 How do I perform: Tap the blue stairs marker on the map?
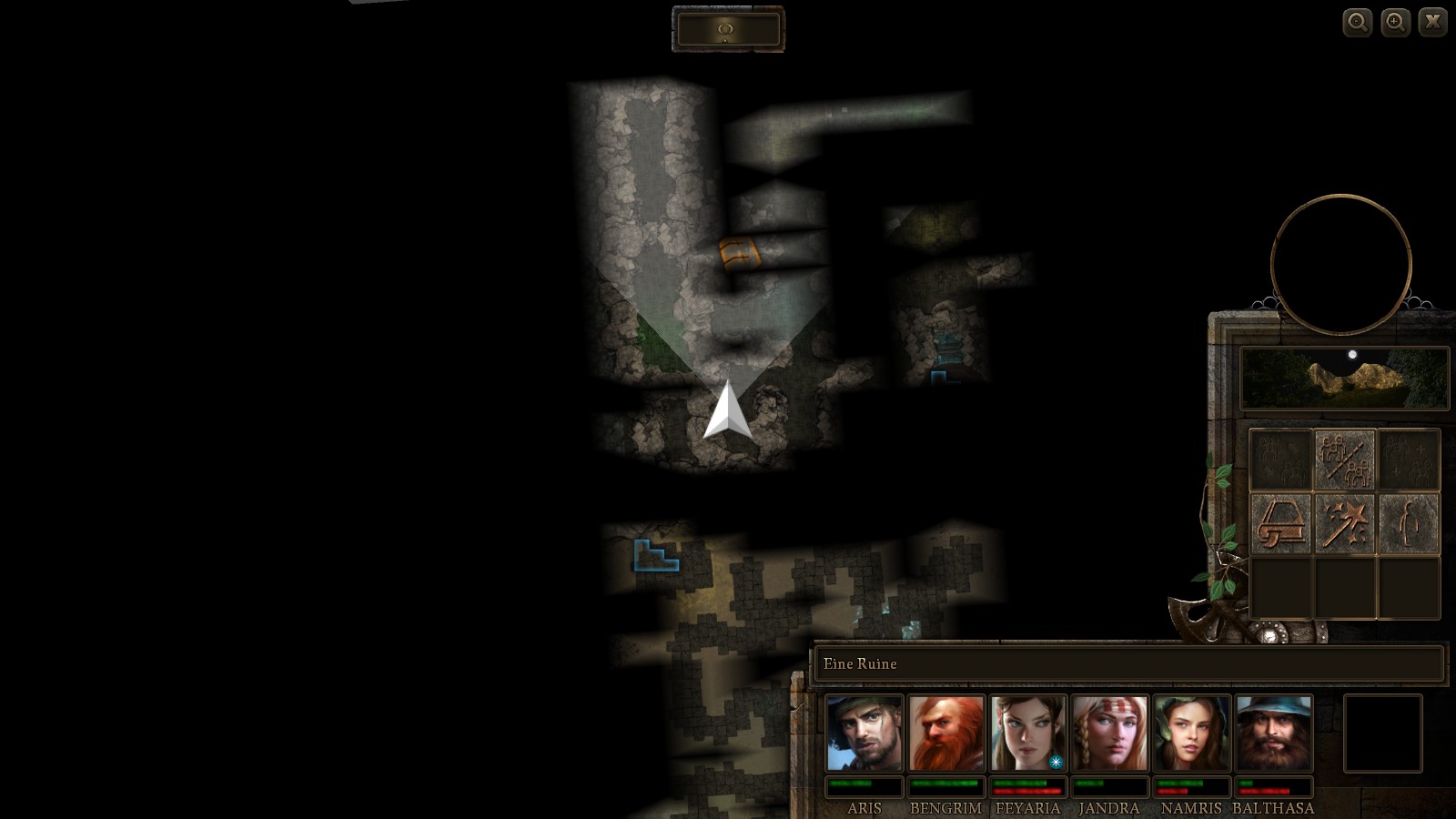tap(655, 556)
